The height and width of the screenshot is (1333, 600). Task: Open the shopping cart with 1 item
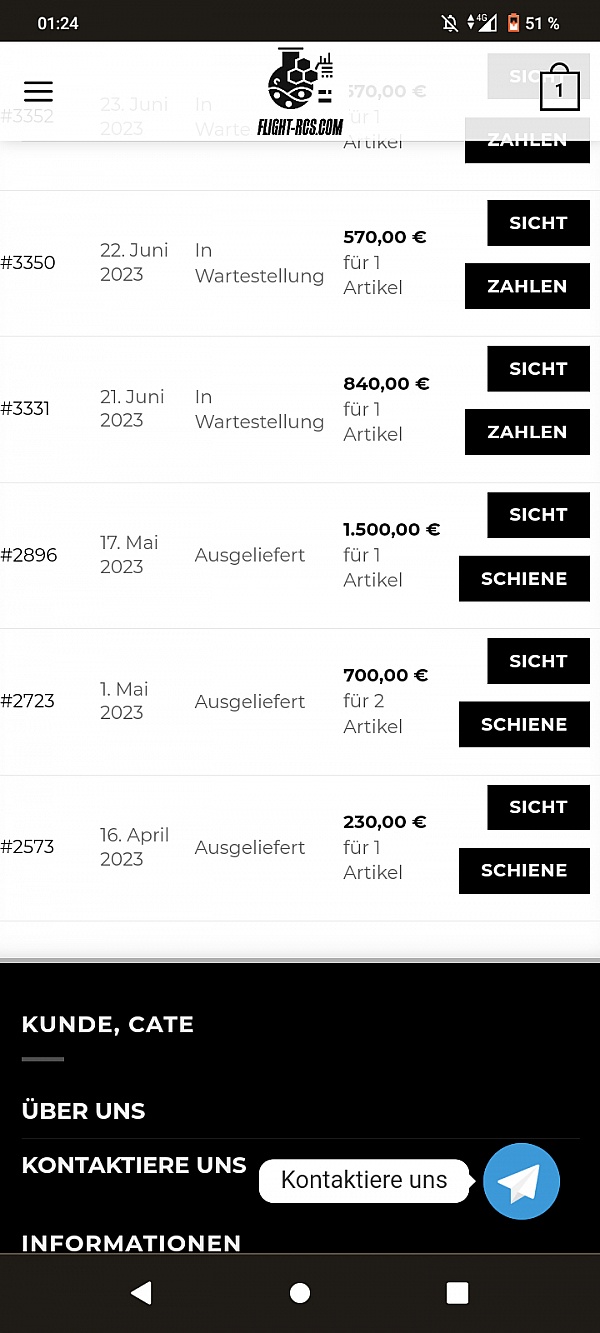pos(559,87)
